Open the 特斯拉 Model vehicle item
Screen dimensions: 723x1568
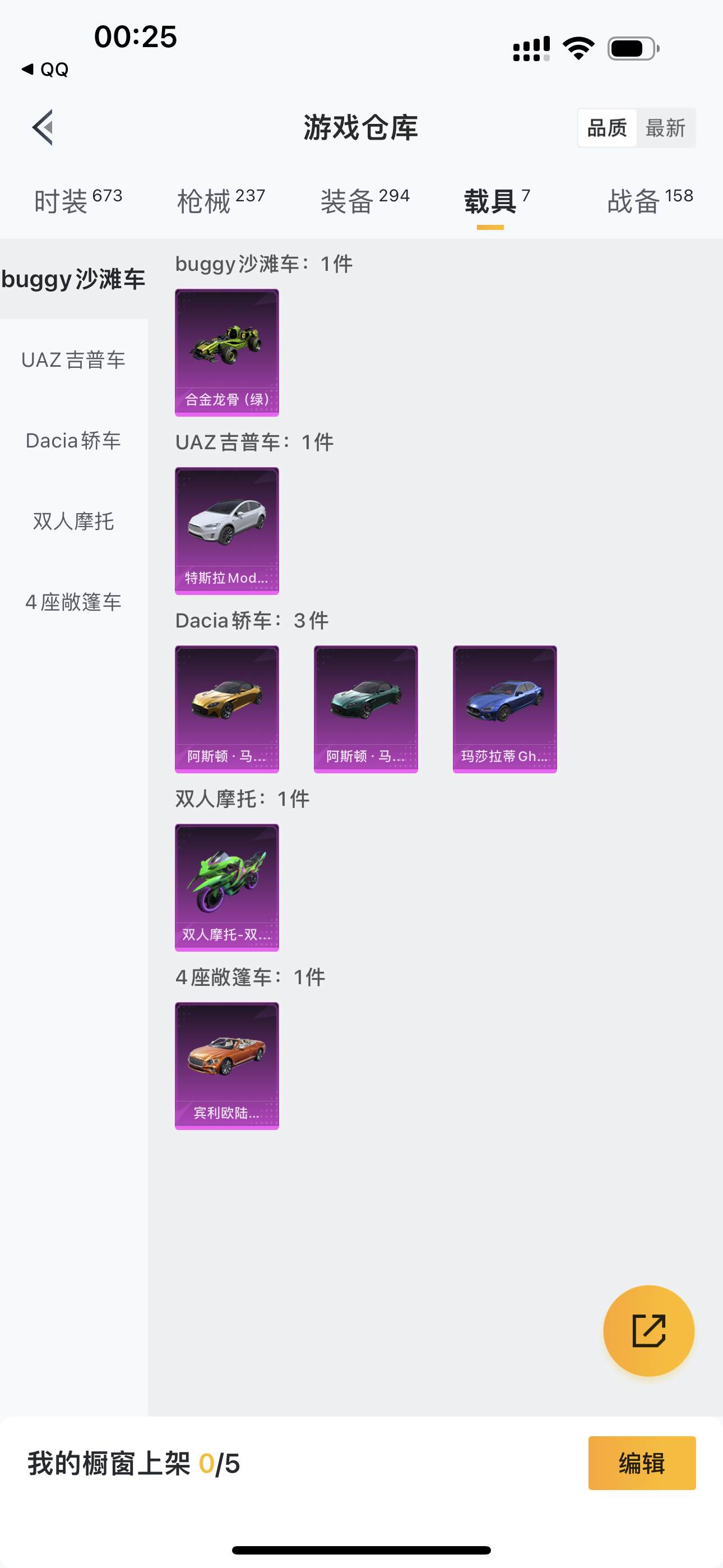click(227, 531)
